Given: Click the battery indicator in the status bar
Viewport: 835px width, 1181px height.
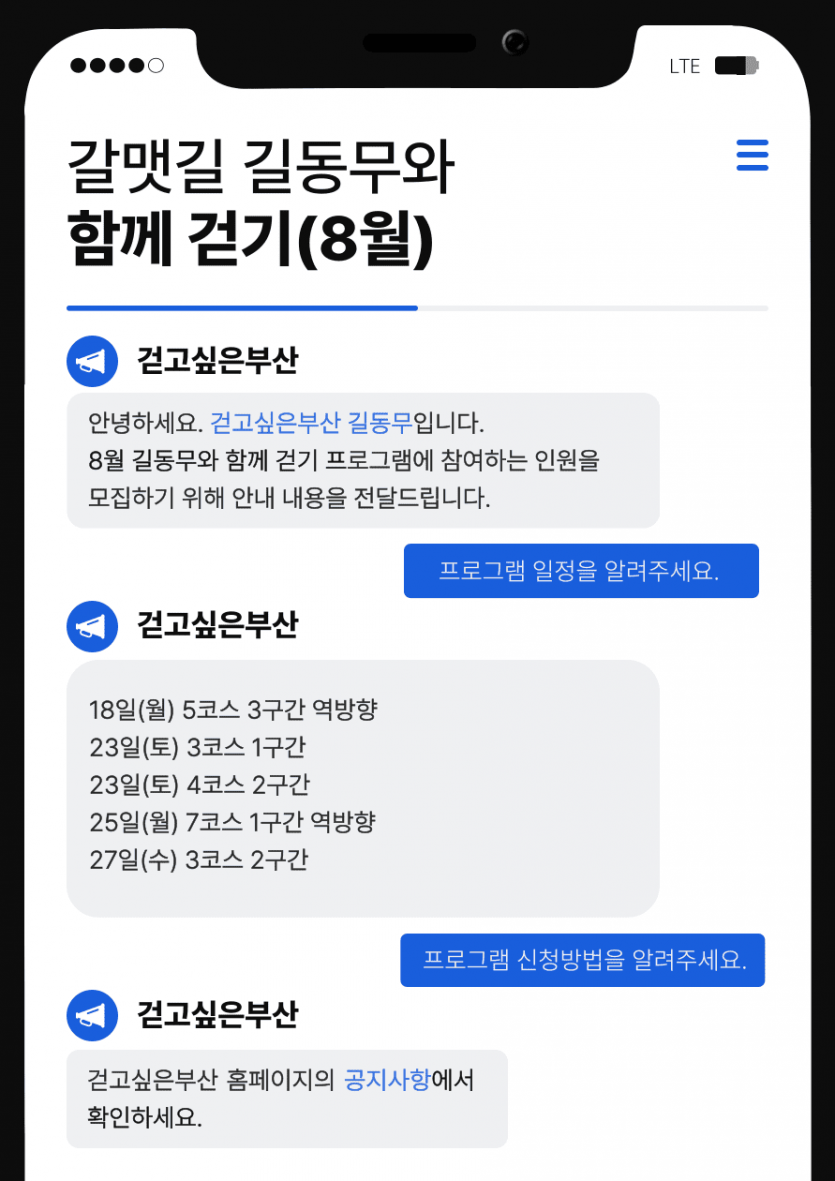Looking at the screenshot, I should (x=737, y=65).
